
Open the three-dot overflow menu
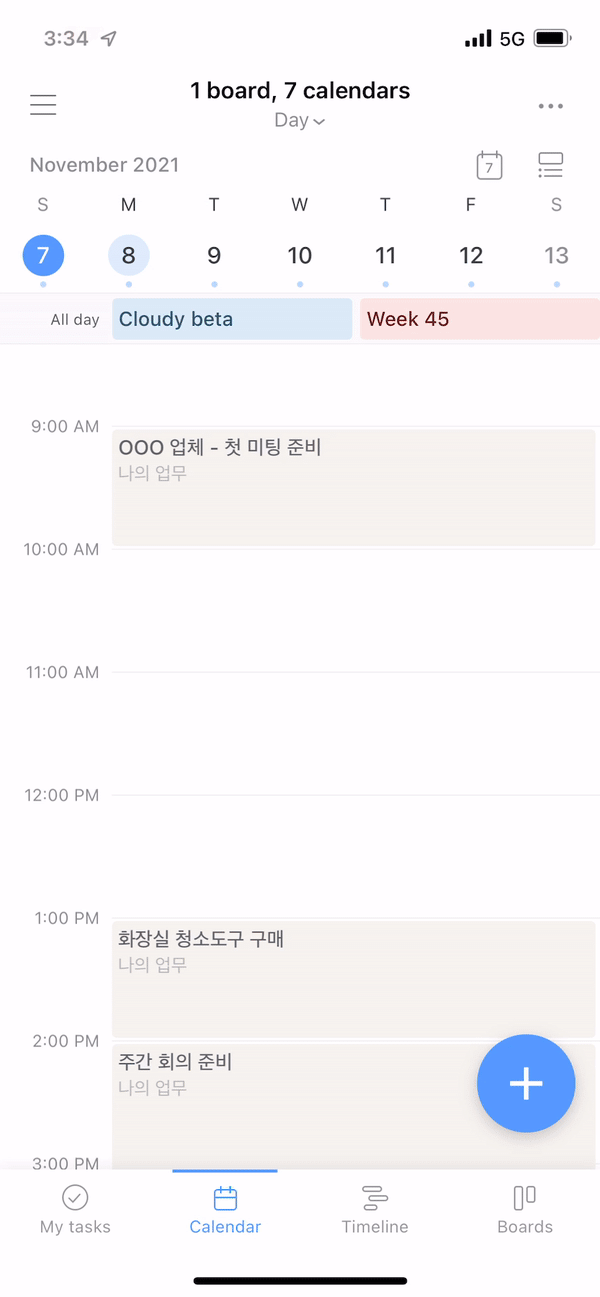[550, 106]
